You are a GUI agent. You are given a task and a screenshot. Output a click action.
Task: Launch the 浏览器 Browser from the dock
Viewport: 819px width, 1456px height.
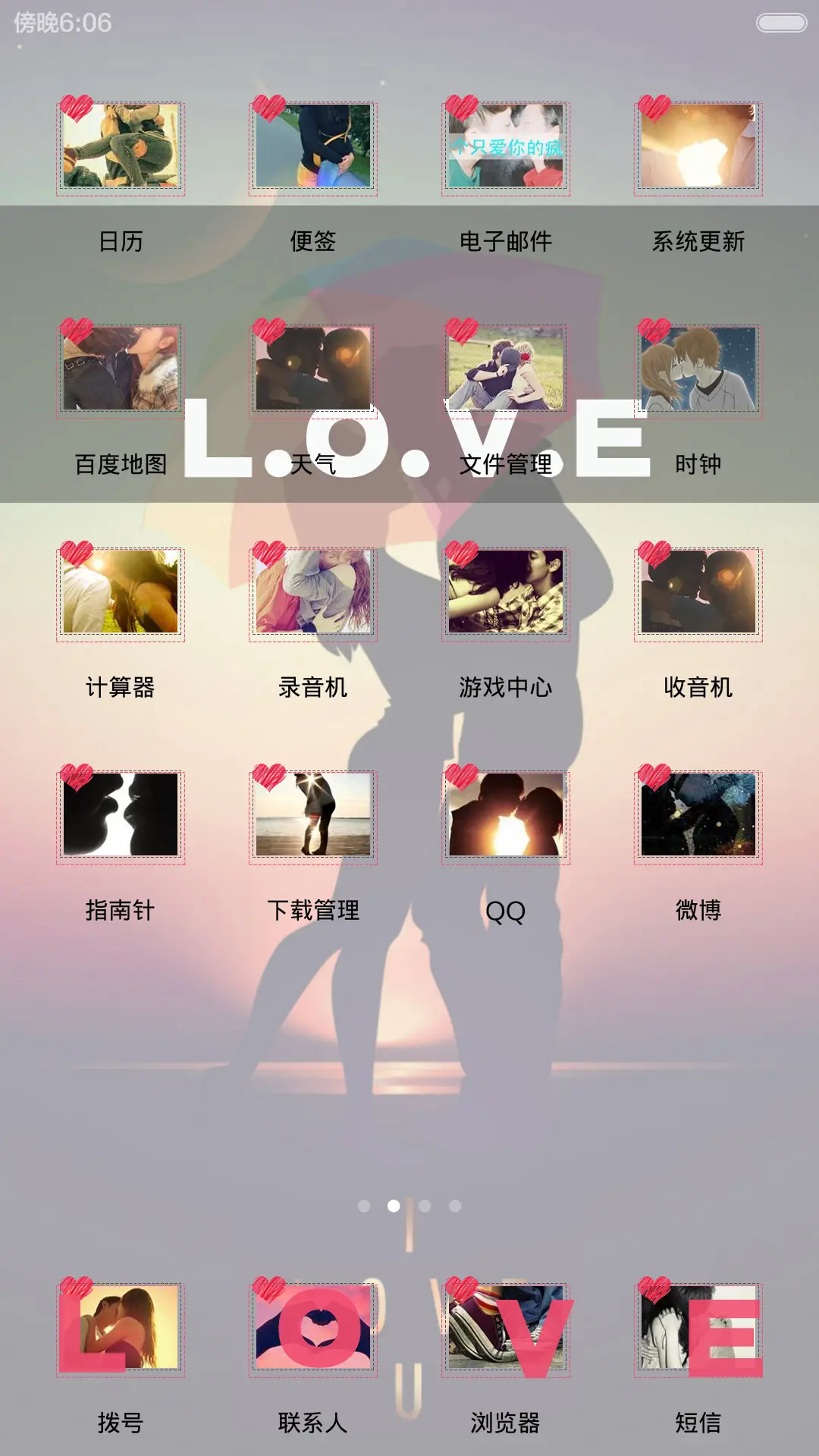coord(504,1331)
